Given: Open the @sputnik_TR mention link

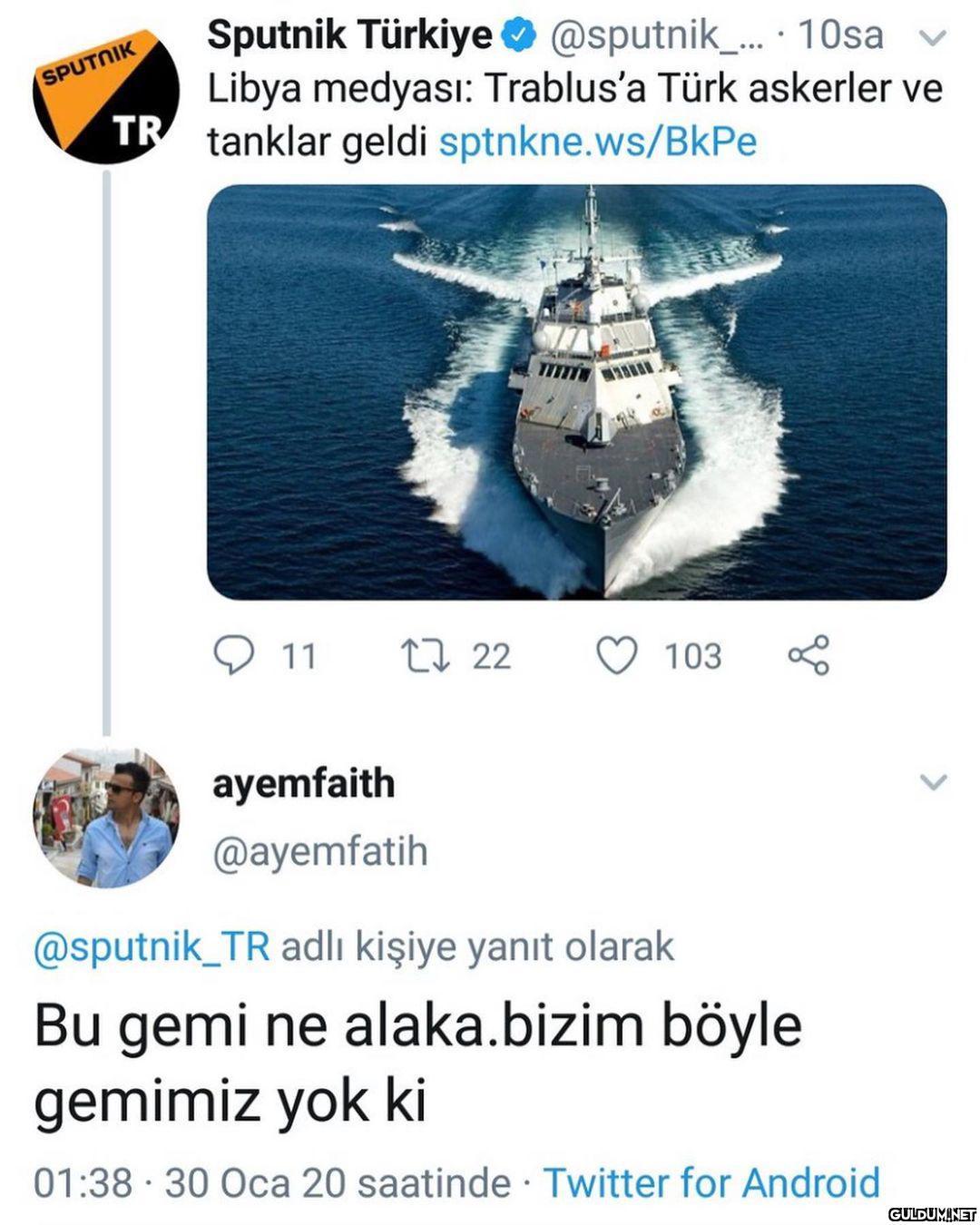Looking at the screenshot, I should tap(152, 946).
